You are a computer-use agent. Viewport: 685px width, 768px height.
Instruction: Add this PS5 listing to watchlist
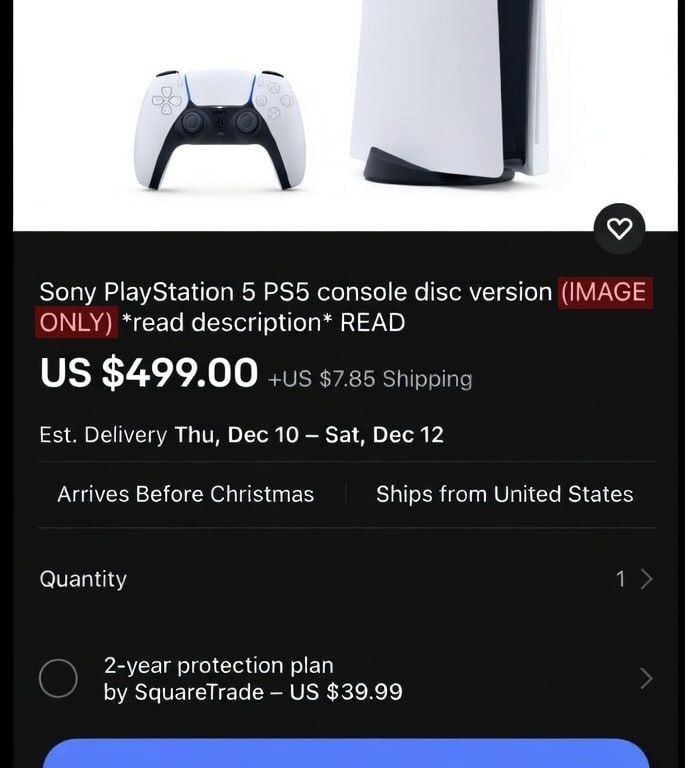(x=620, y=229)
